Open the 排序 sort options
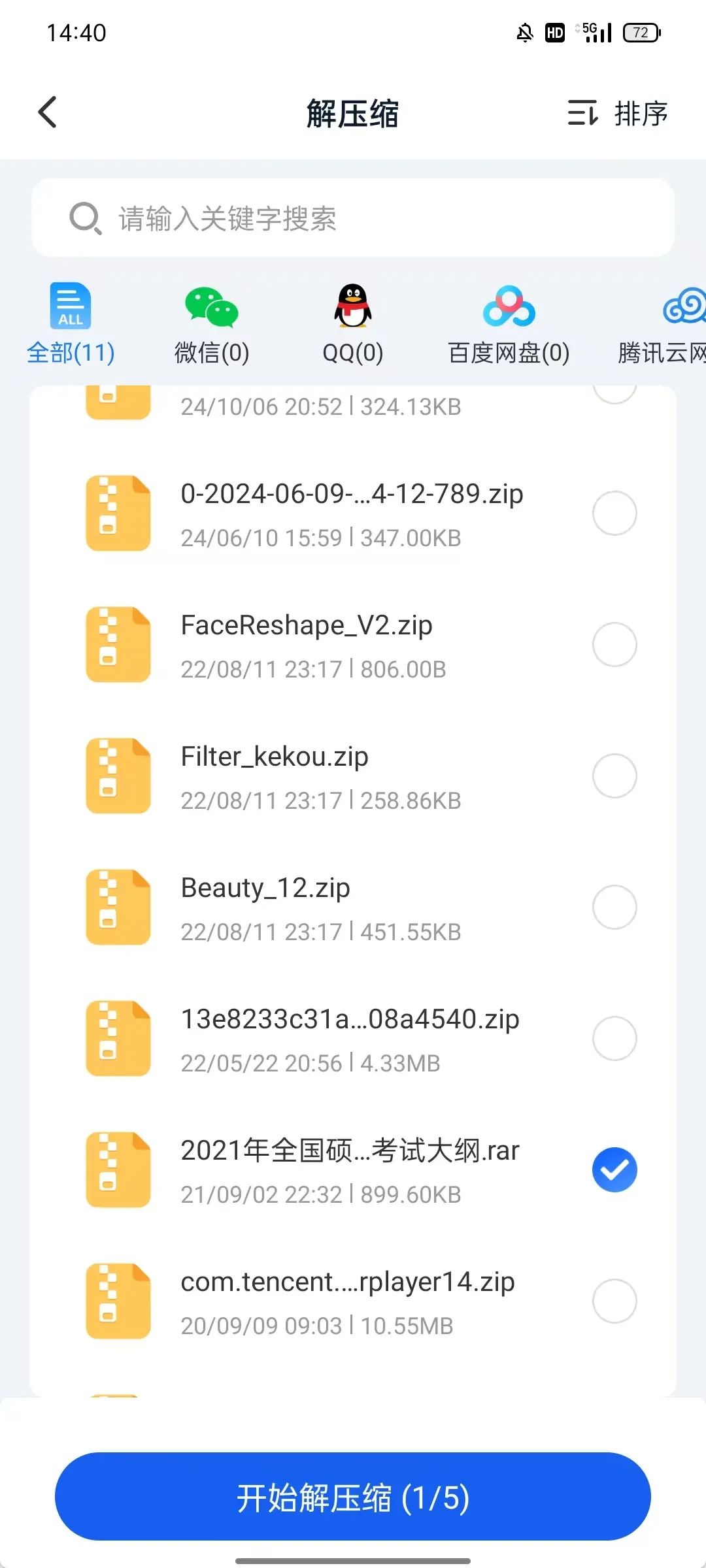Viewport: 706px width, 1568px height. point(618,114)
